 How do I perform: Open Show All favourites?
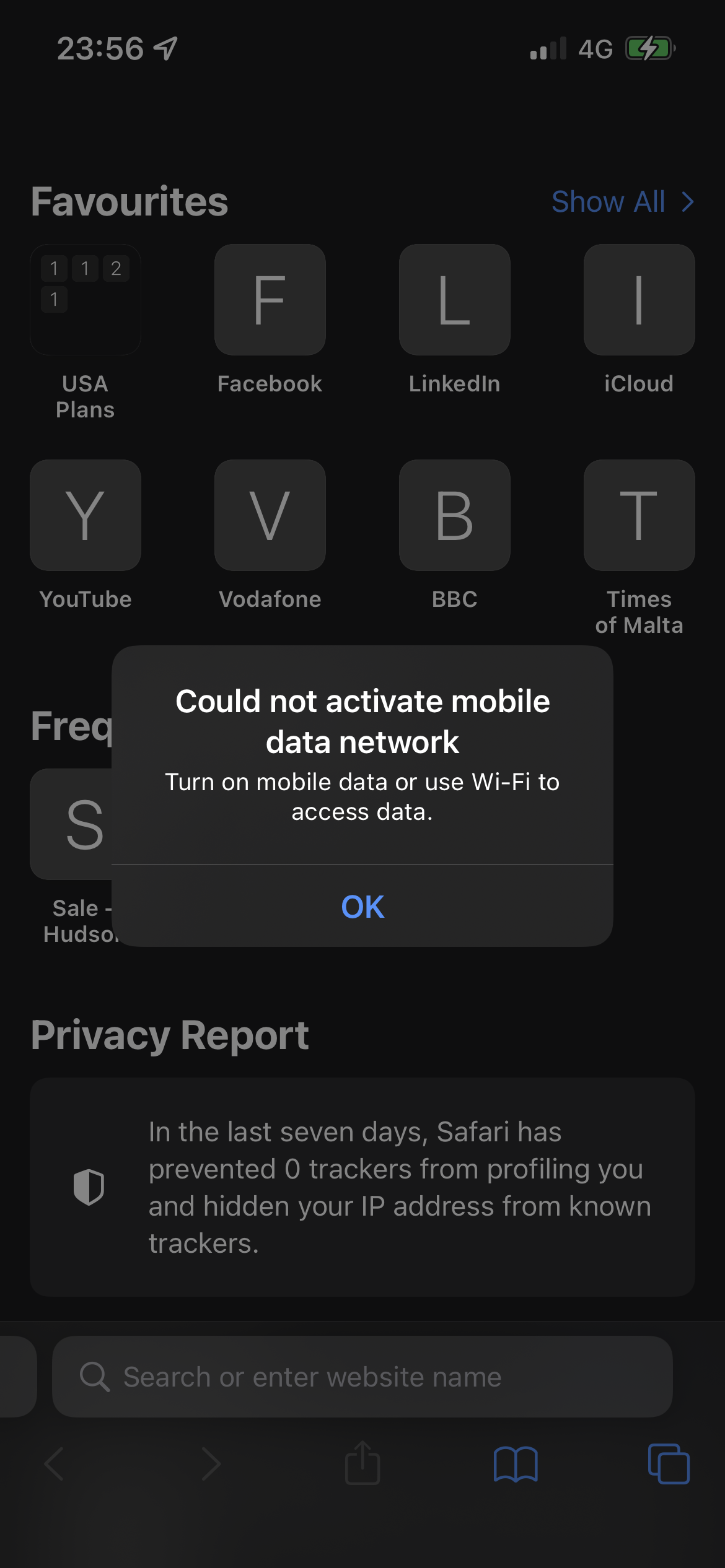(x=622, y=202)
